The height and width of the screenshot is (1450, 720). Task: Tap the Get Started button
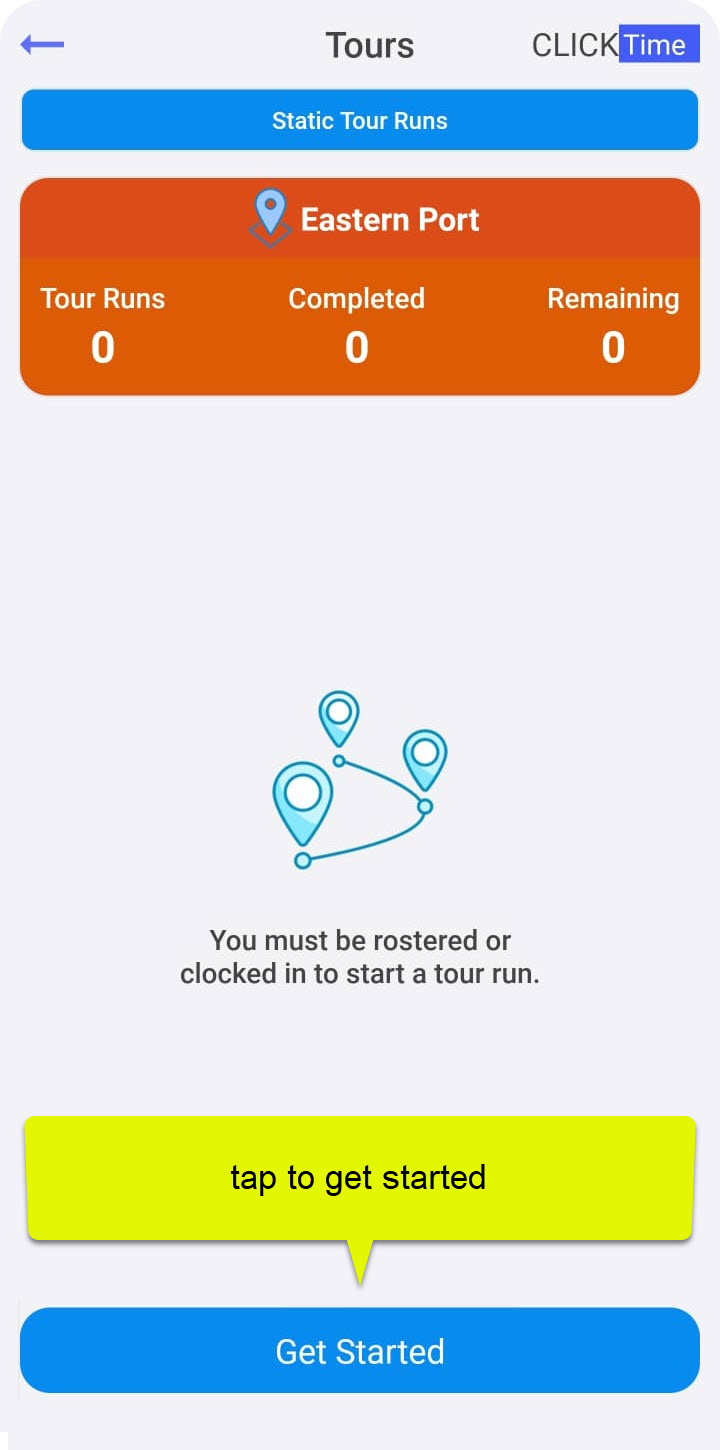pos(360,1351)
